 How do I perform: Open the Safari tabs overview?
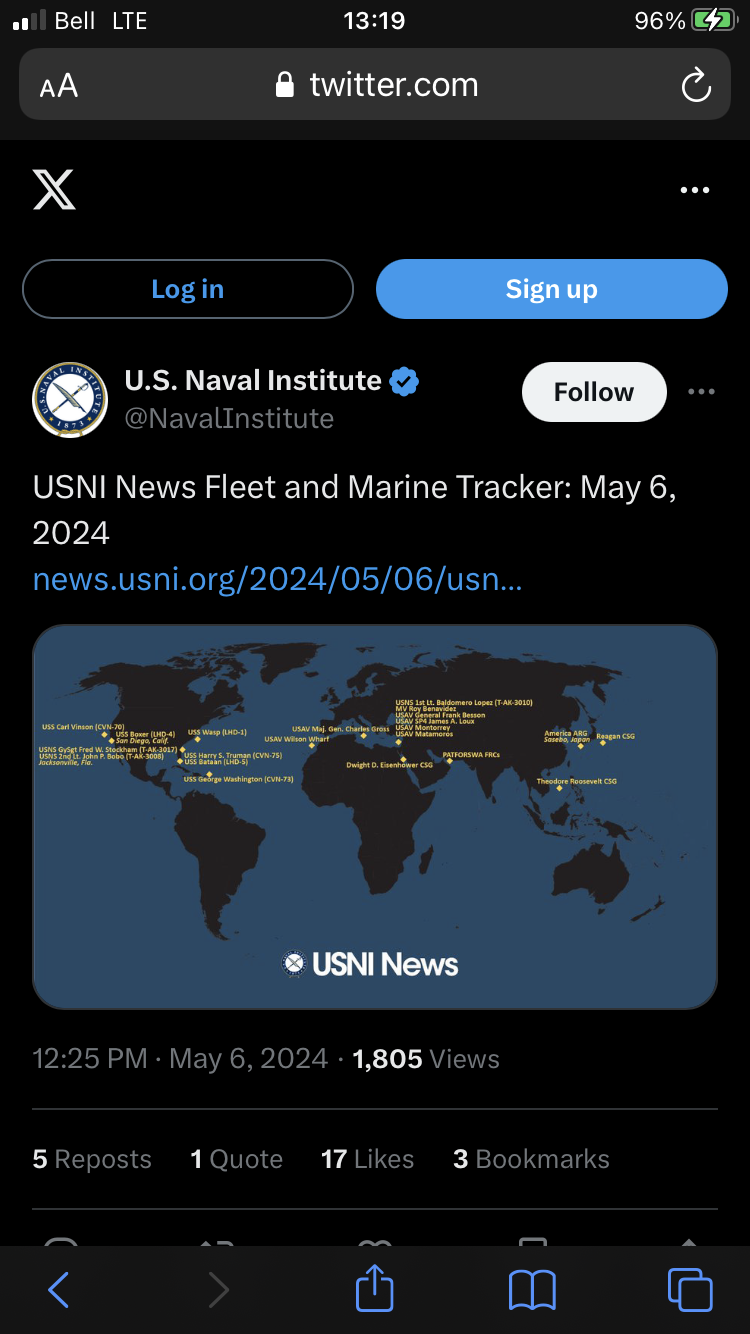[690, 1289]
